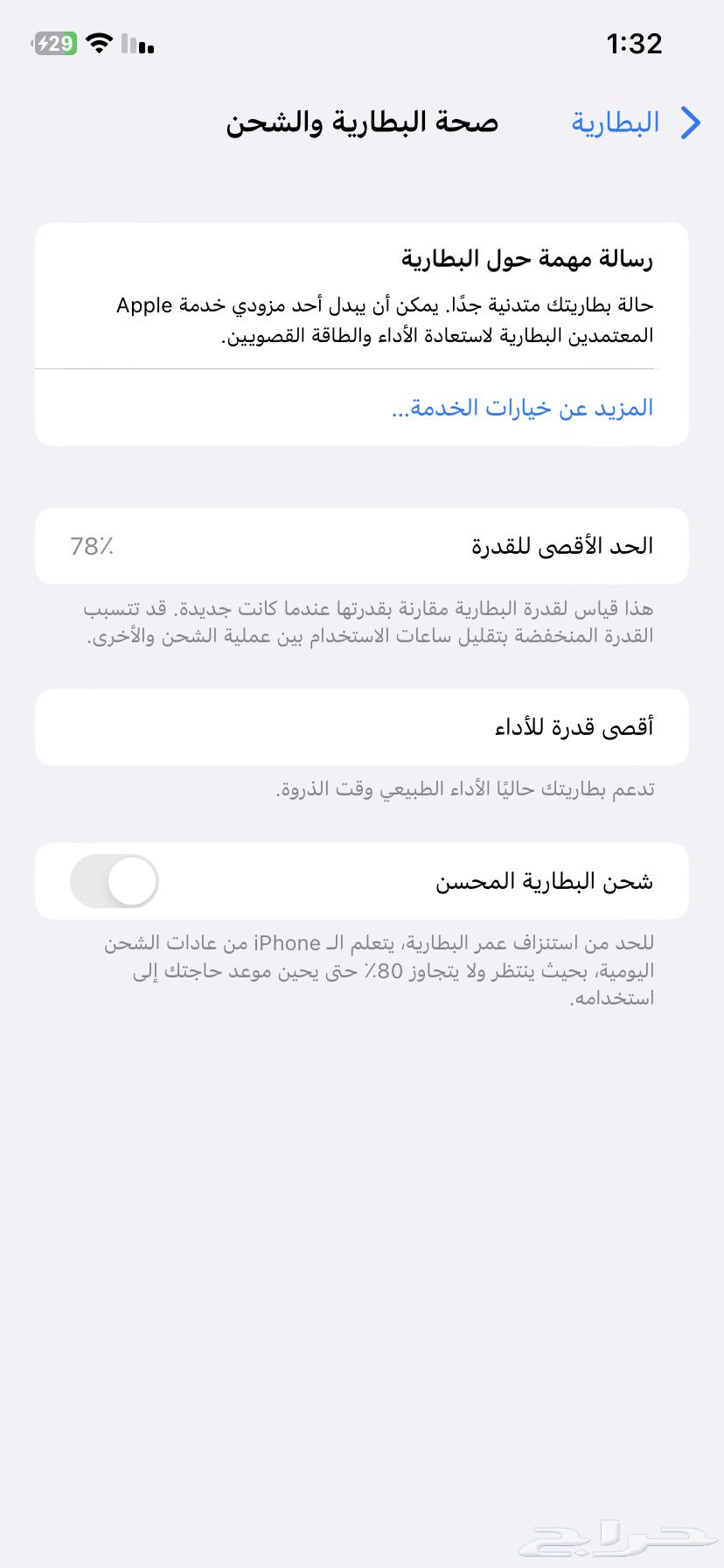Tap the blue back chevron at top right
The image size is (724, 1568).
(690, 123)
